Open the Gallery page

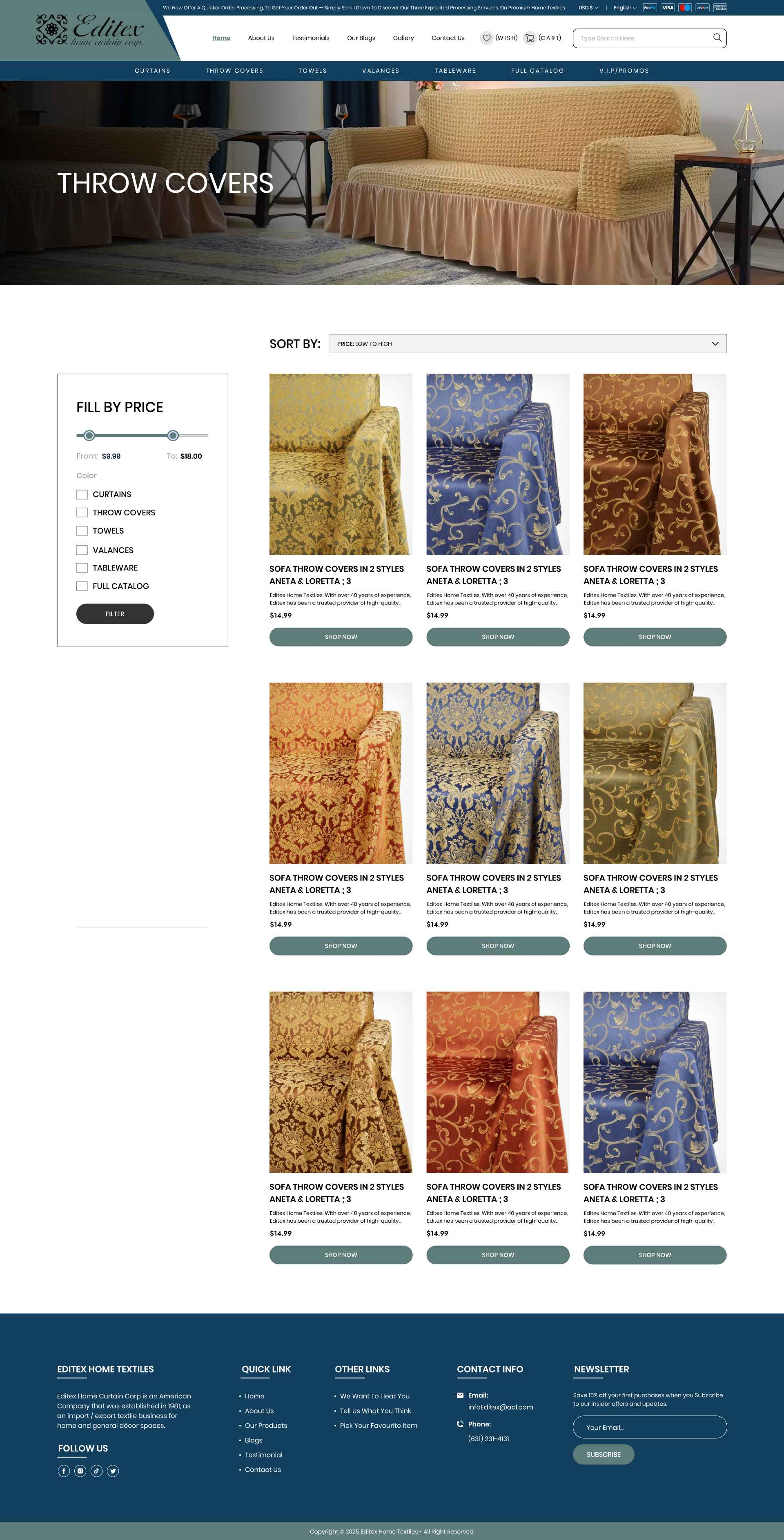(x=403, y=38)
